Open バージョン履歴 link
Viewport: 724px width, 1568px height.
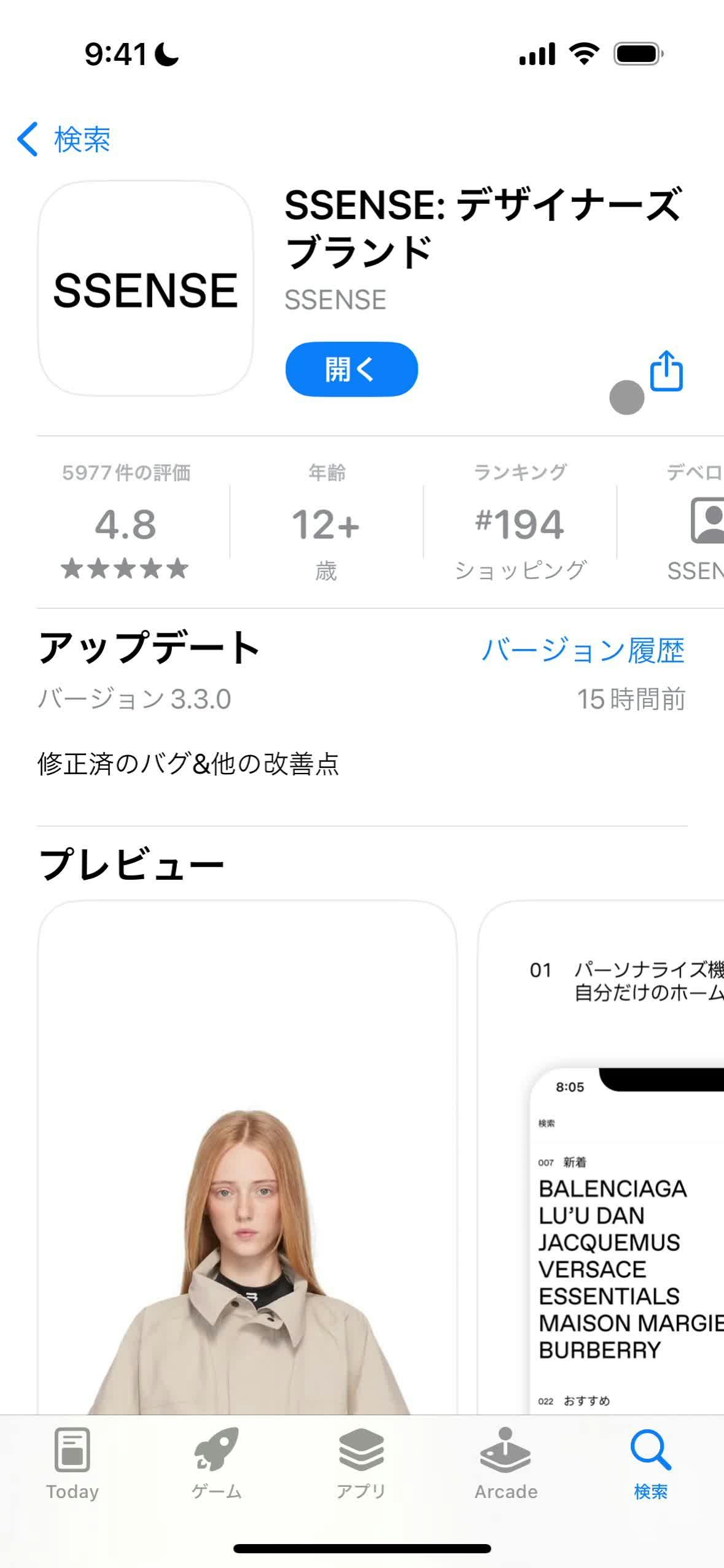click(582, 650)
